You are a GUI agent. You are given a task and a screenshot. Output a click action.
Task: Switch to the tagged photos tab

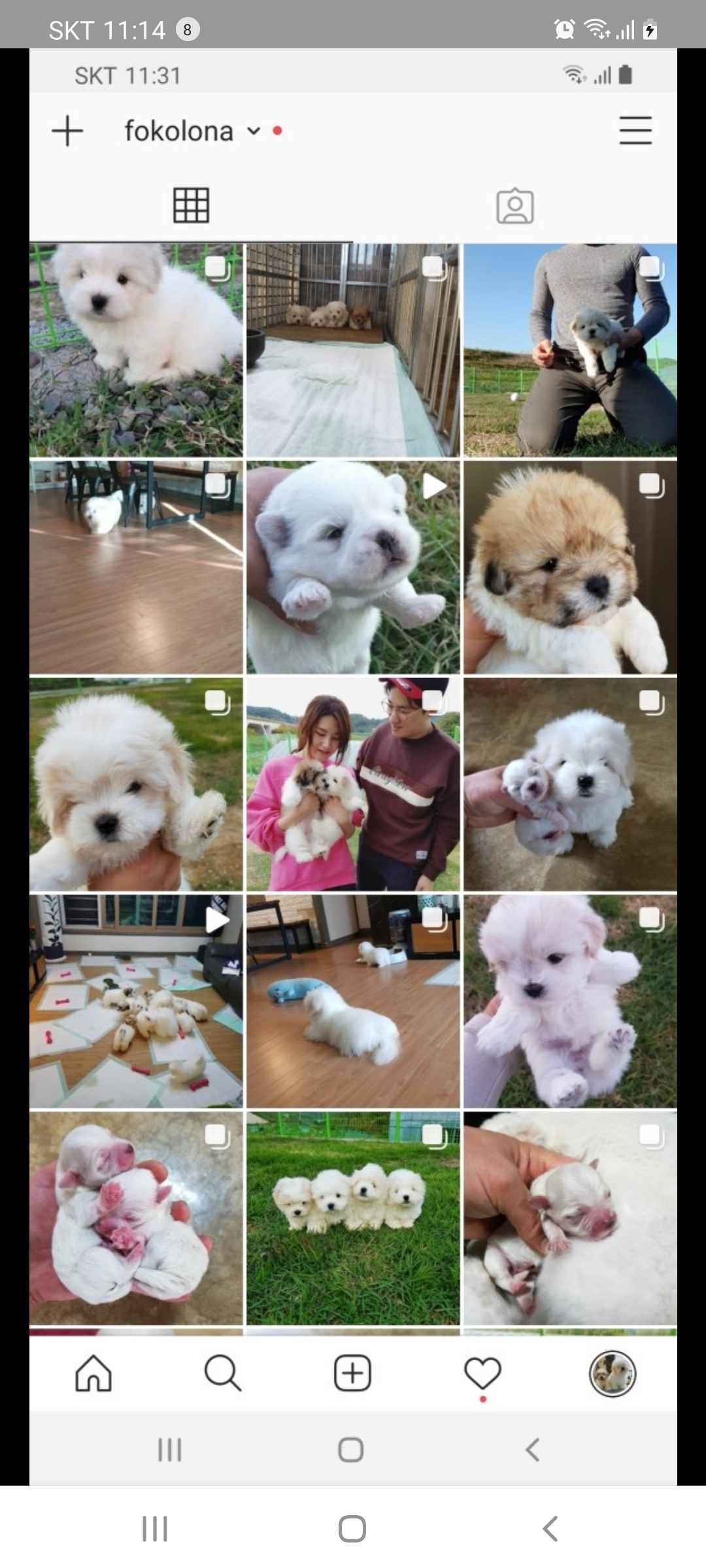click(x=514, y=206)
